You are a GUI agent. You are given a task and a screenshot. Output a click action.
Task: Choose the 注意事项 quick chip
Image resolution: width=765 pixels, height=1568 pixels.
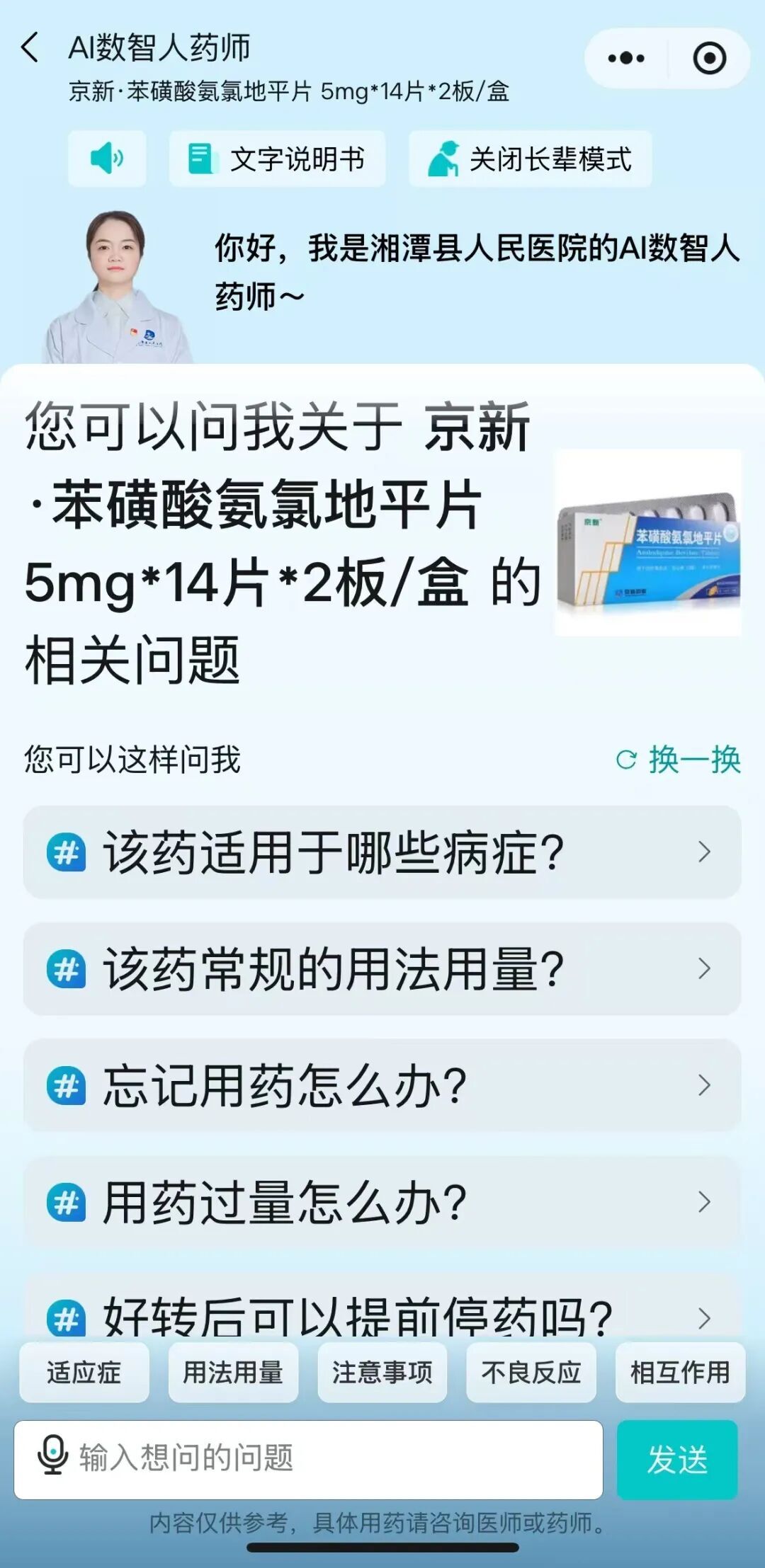pos(382,1373)
